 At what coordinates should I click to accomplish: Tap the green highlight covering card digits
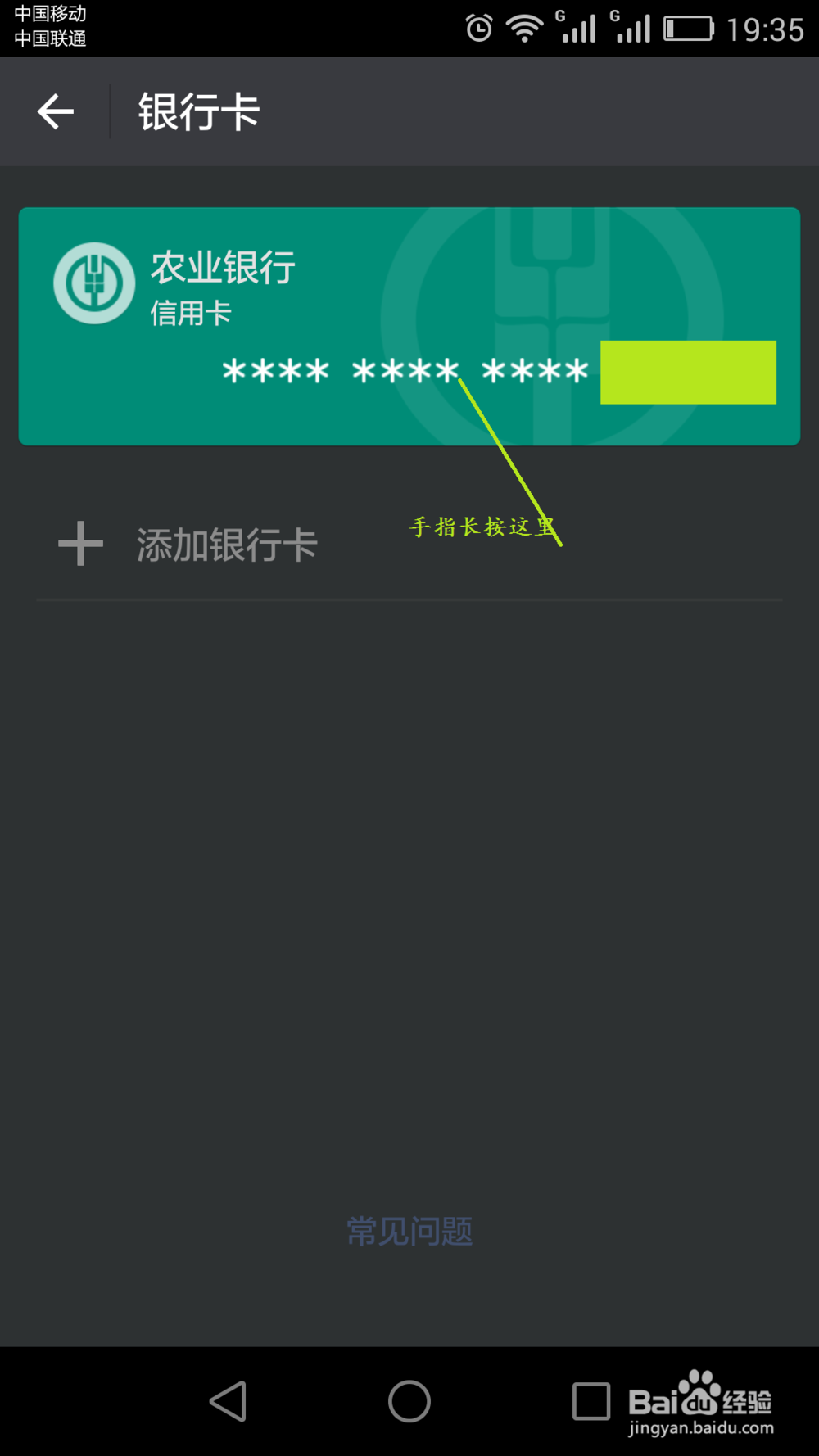pyautogui.click(x=688, y=373)
